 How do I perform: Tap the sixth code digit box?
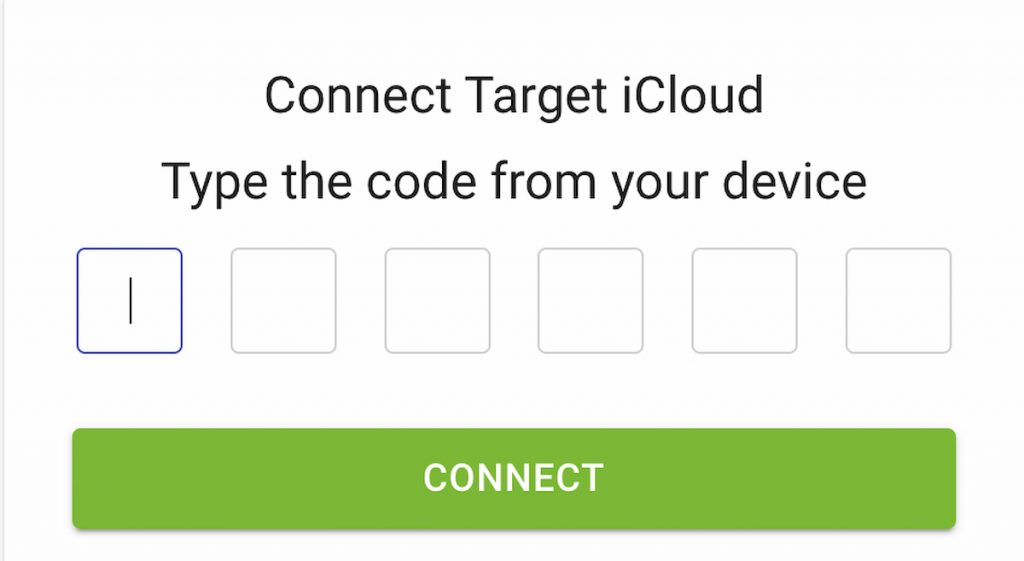[x=898, y=301]
